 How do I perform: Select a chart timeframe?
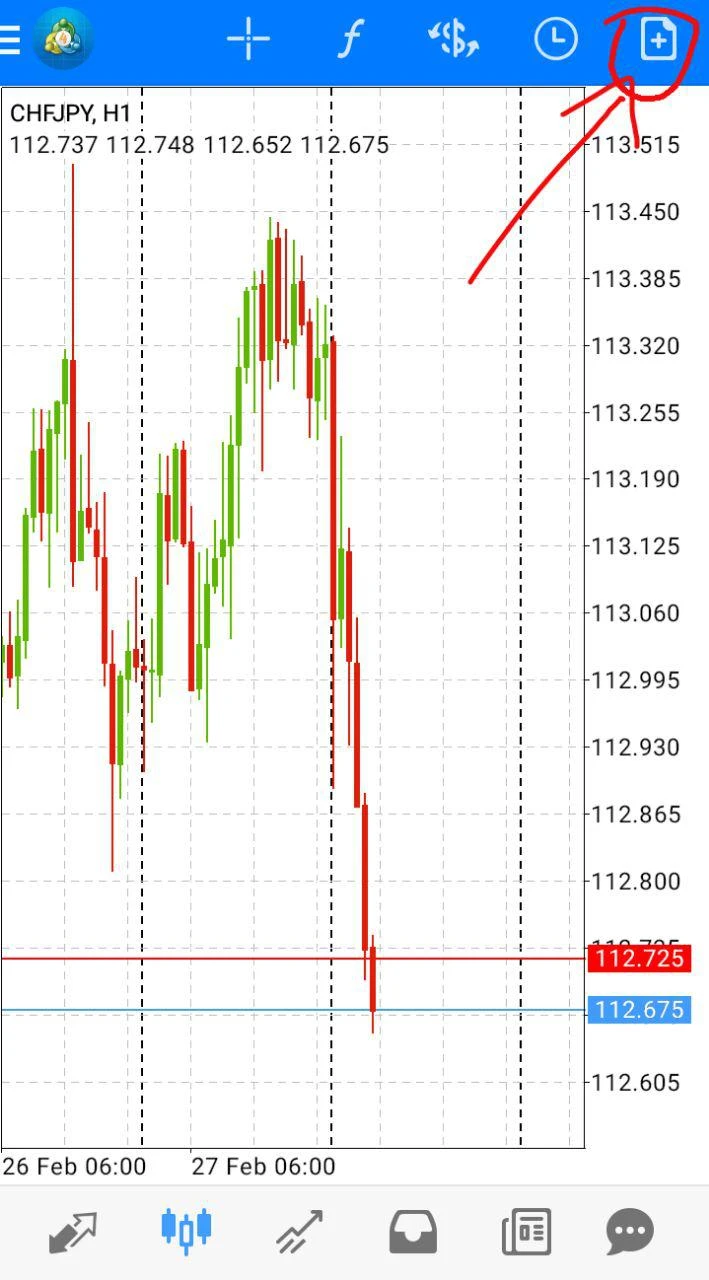click(x=556, y=40)
